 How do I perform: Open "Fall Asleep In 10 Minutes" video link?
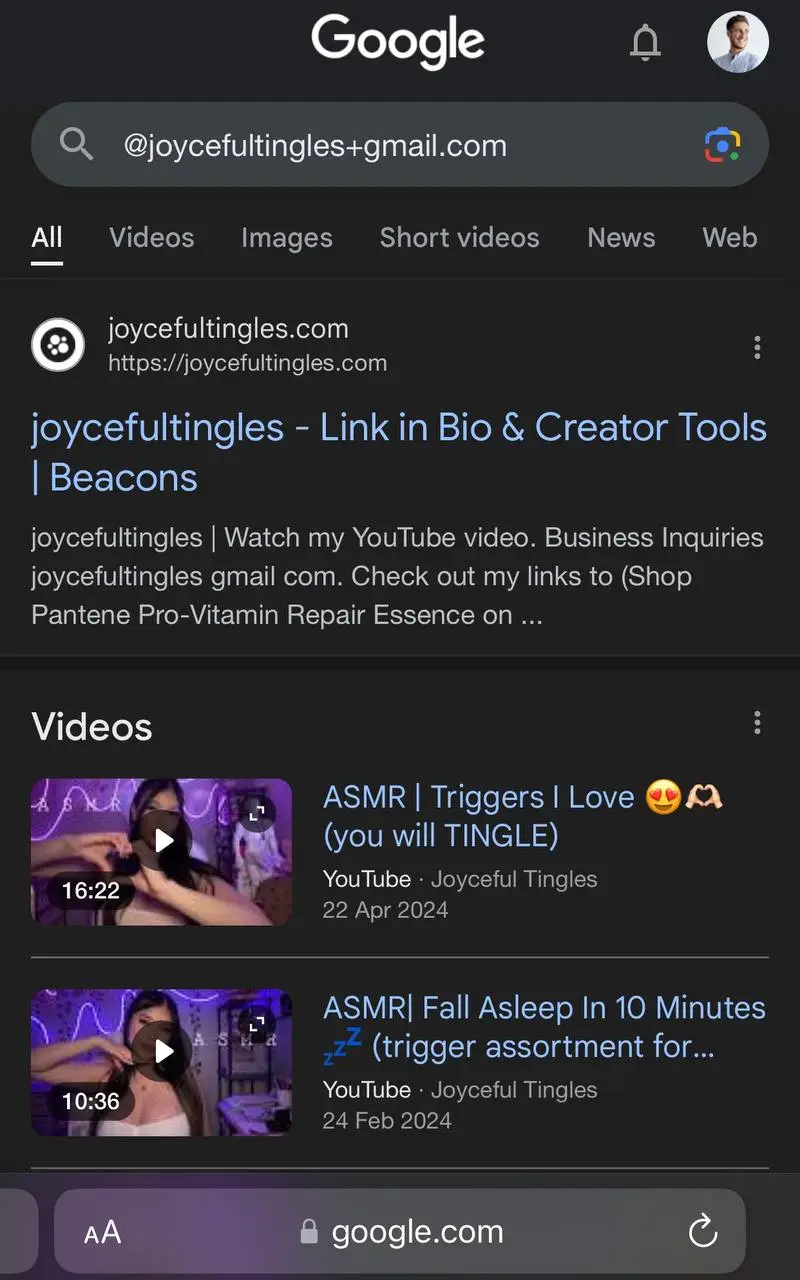[x=544, y=1027]
